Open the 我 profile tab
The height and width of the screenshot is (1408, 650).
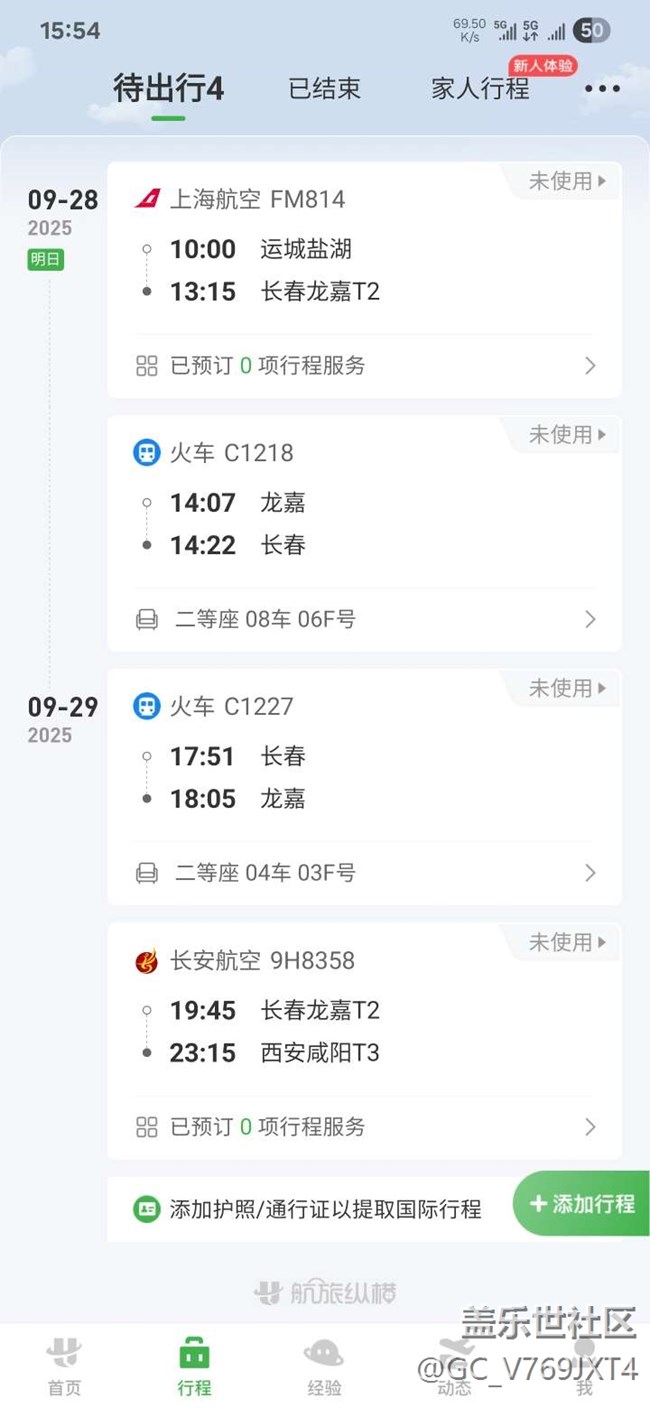[584, 1367]
